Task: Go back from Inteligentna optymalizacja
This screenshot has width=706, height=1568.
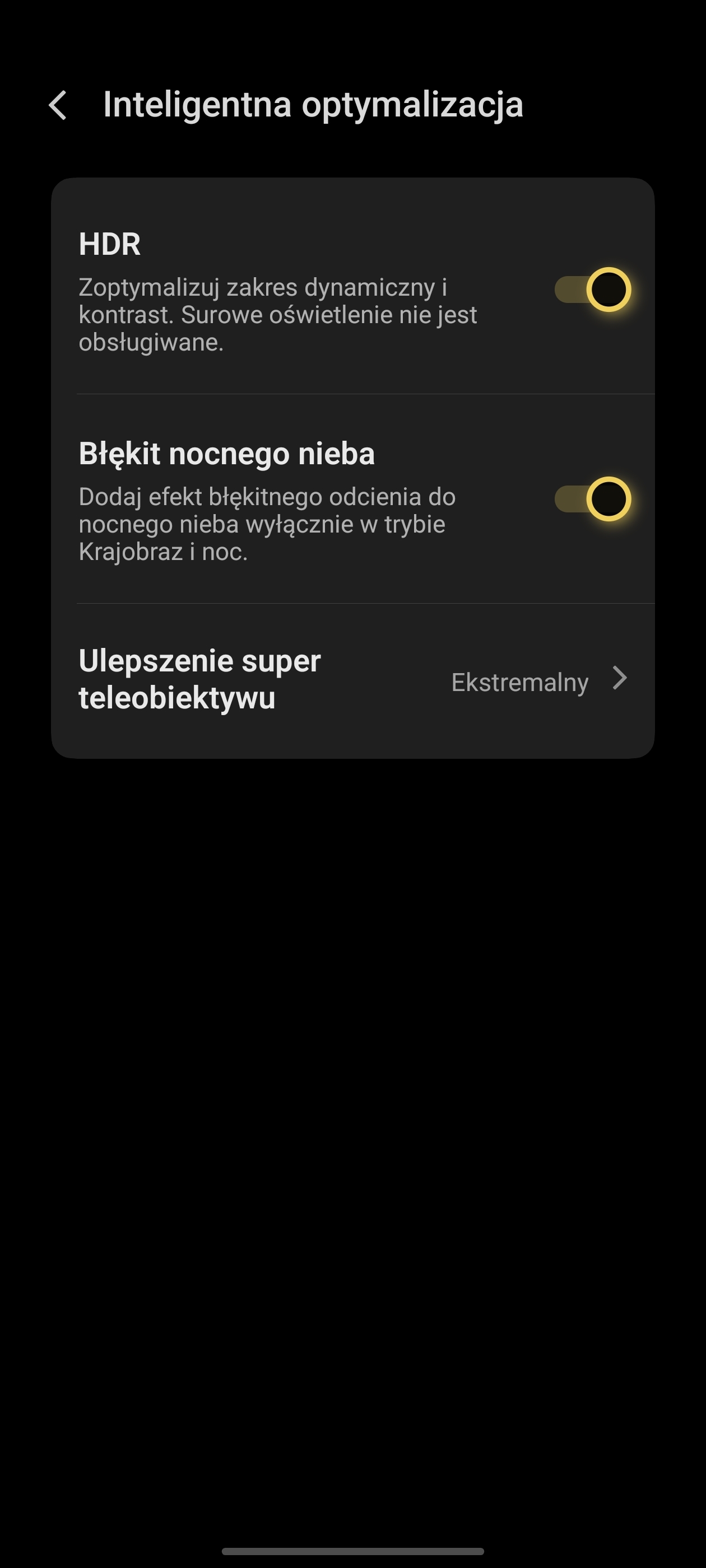Action: tap(58, 105)
